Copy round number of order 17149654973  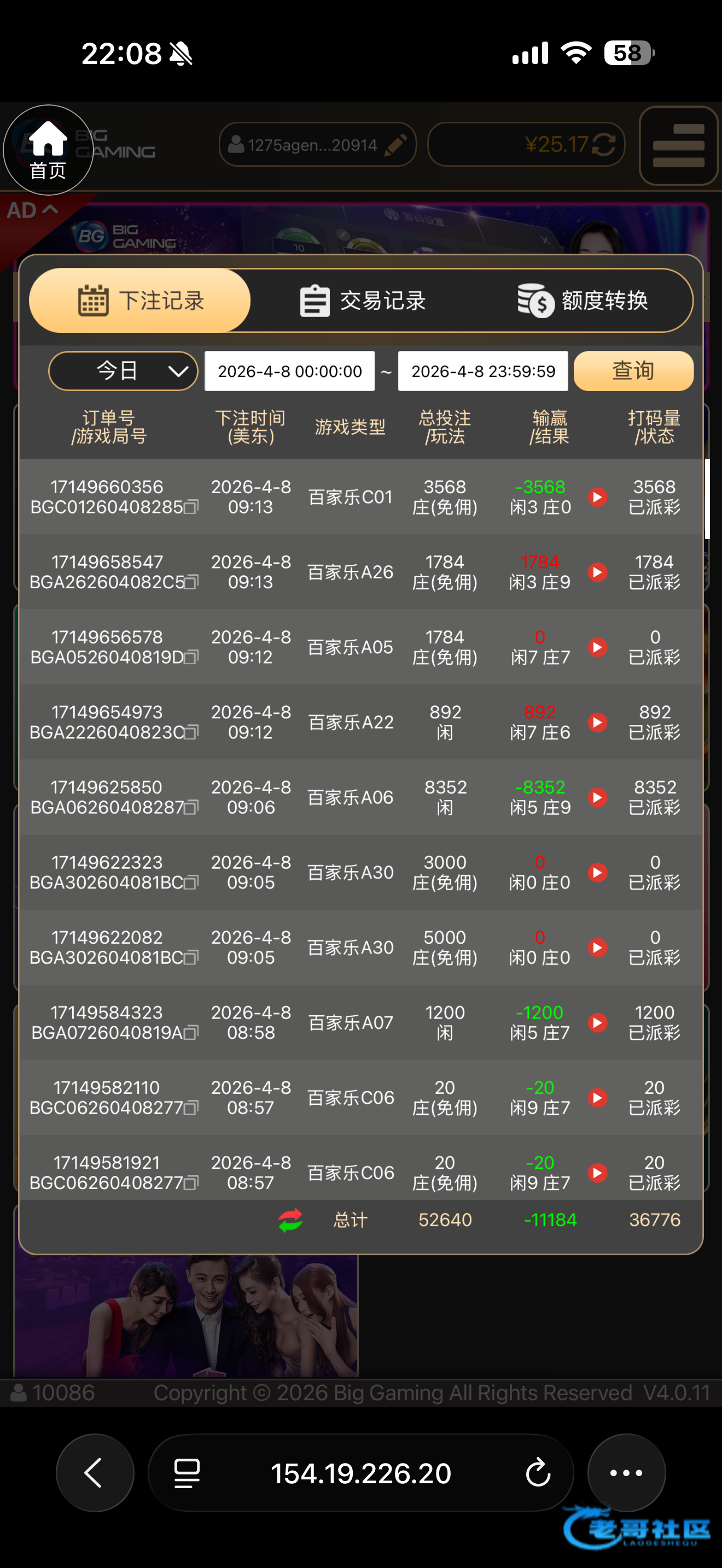[191, 732]
